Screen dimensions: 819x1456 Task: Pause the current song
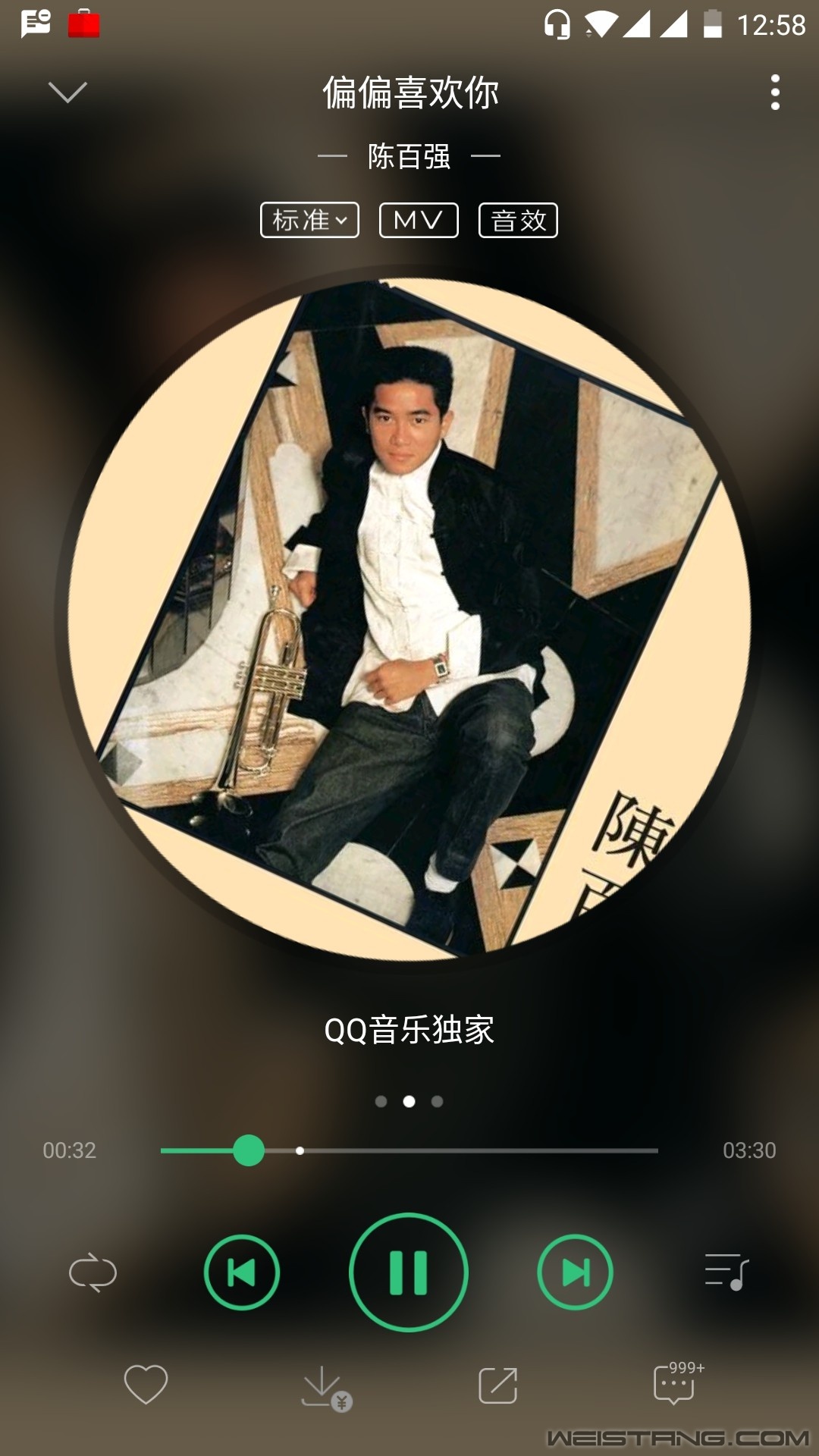(x=409, y=1272)
